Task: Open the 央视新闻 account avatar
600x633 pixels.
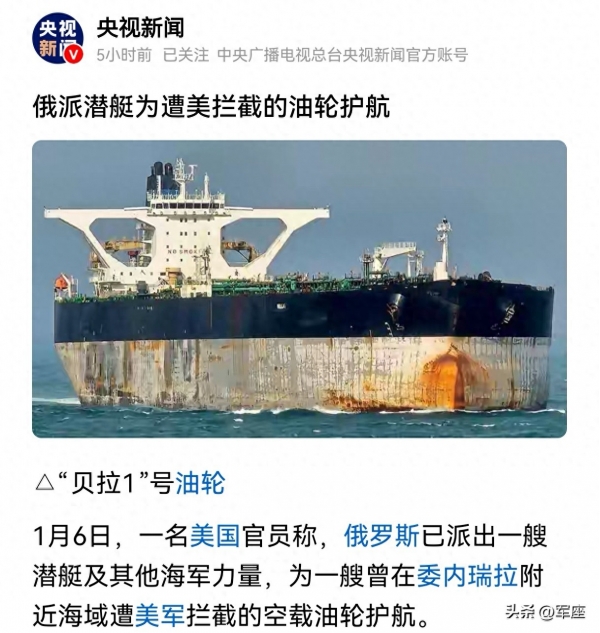Action: tap(58, 39)
